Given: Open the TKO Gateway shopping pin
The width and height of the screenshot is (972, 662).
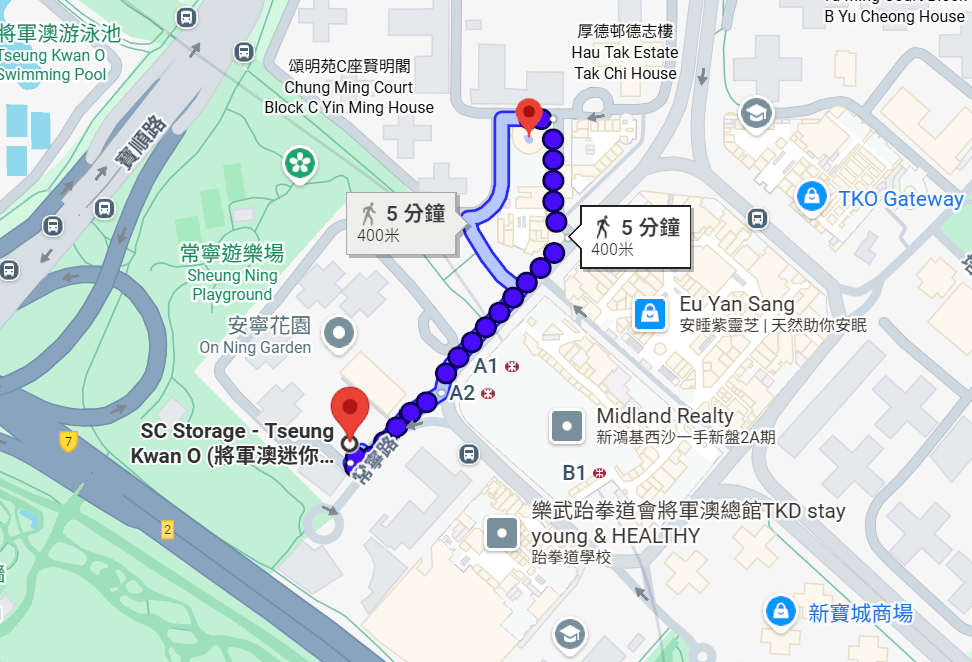Looking at the screenshot, I should point(811,197).
